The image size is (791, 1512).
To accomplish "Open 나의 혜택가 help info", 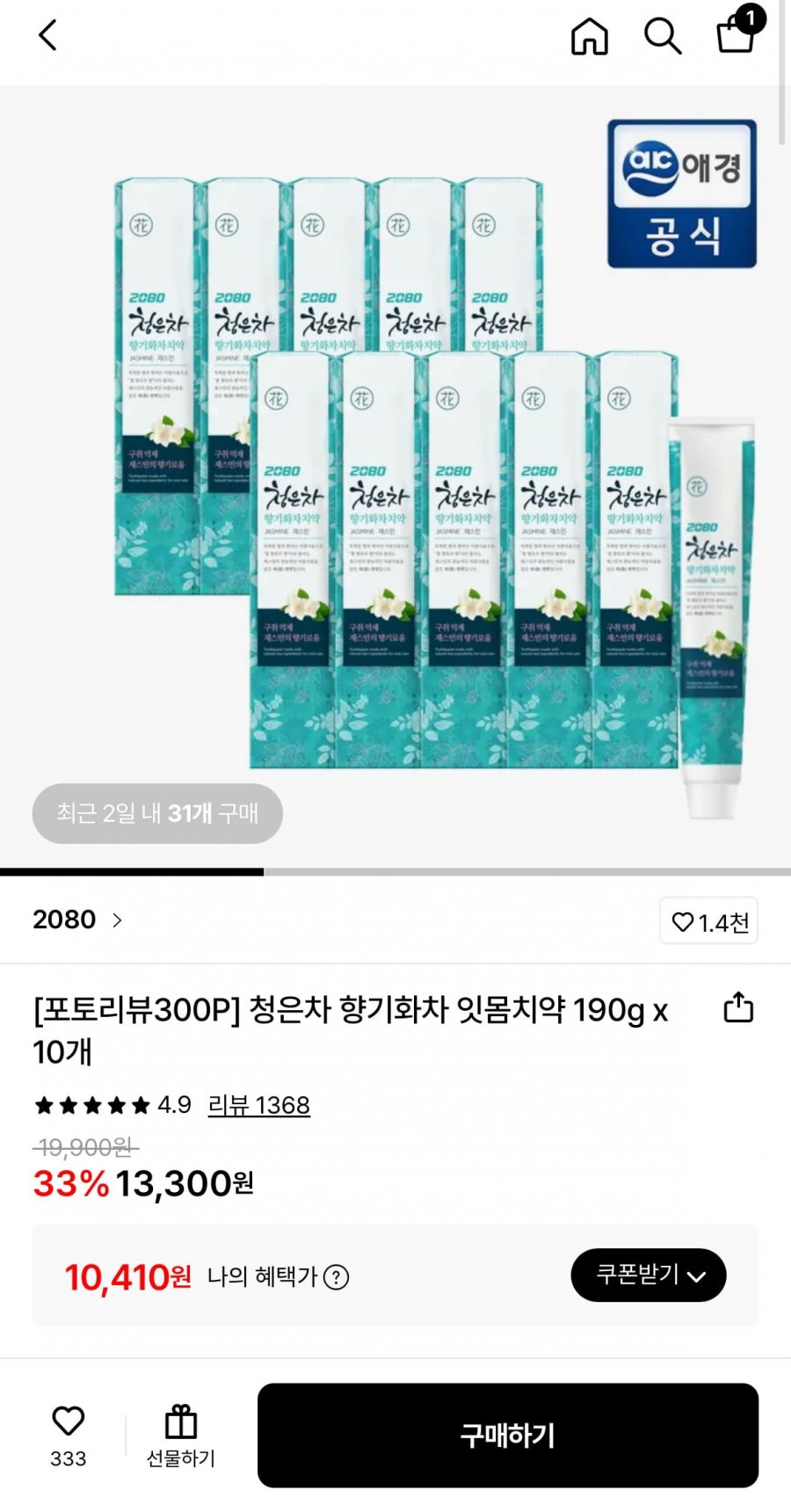I will point(337,1277).
